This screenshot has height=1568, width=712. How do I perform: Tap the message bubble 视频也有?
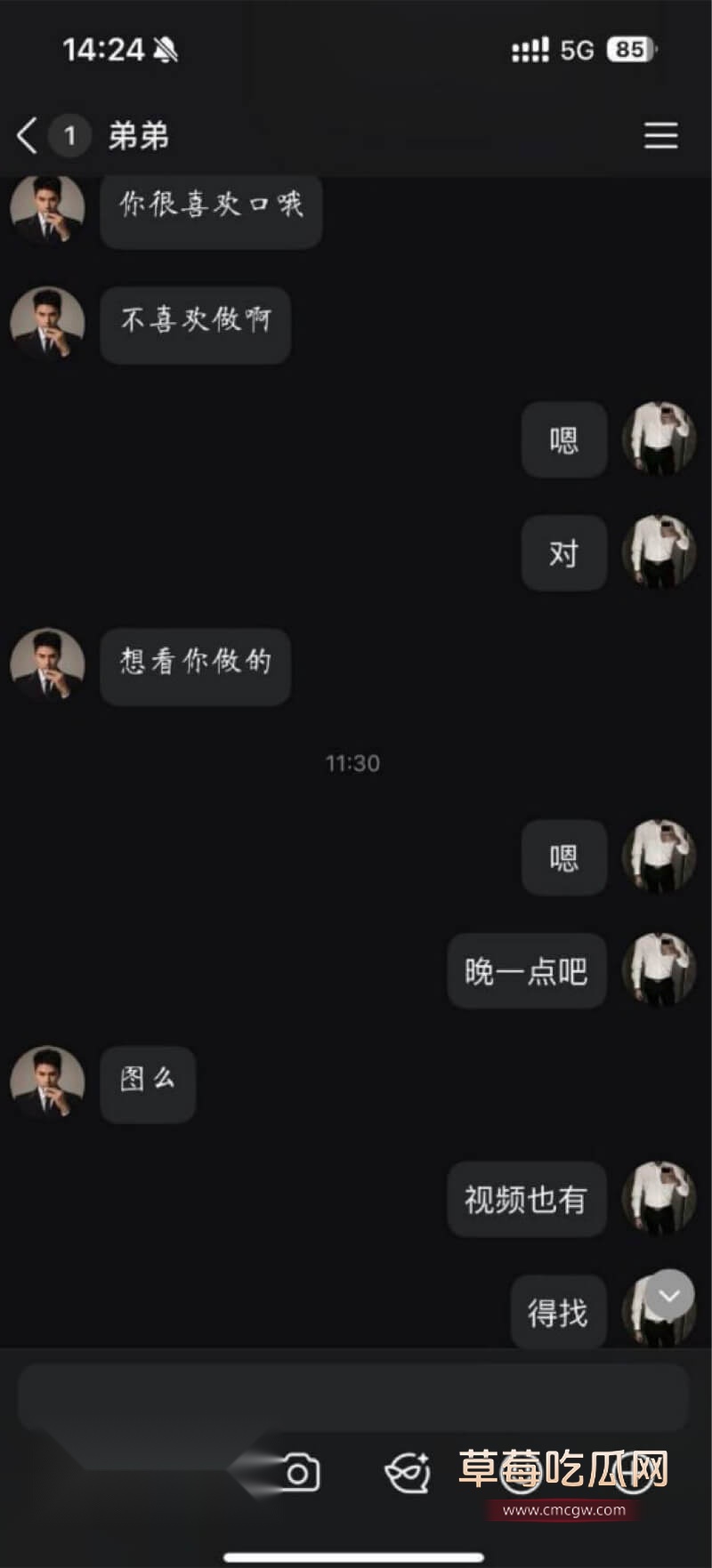(525, 1199)
